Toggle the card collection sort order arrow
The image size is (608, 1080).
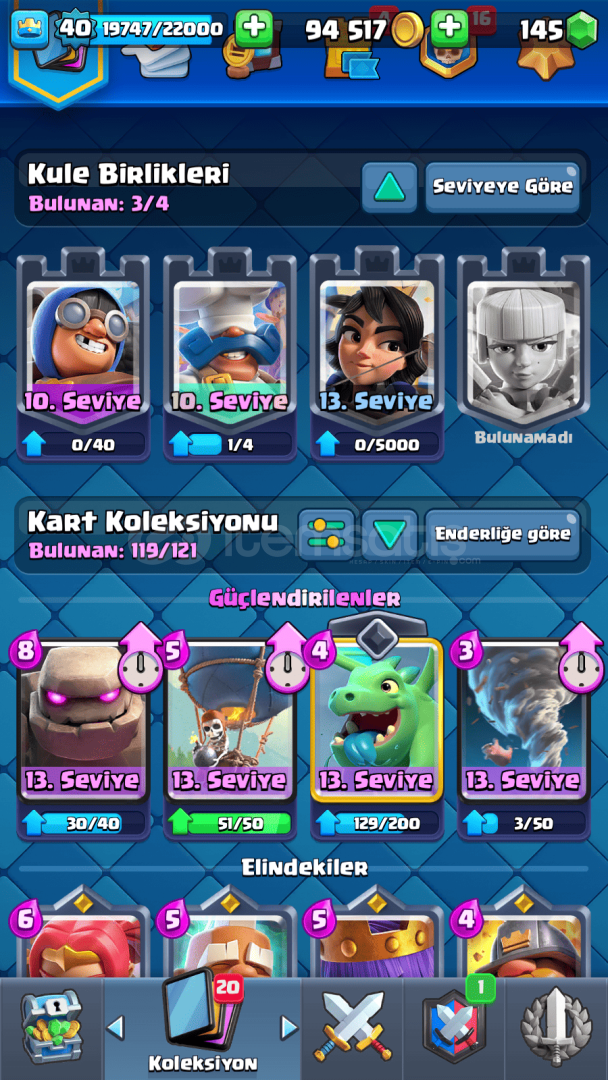pos(389,534)
